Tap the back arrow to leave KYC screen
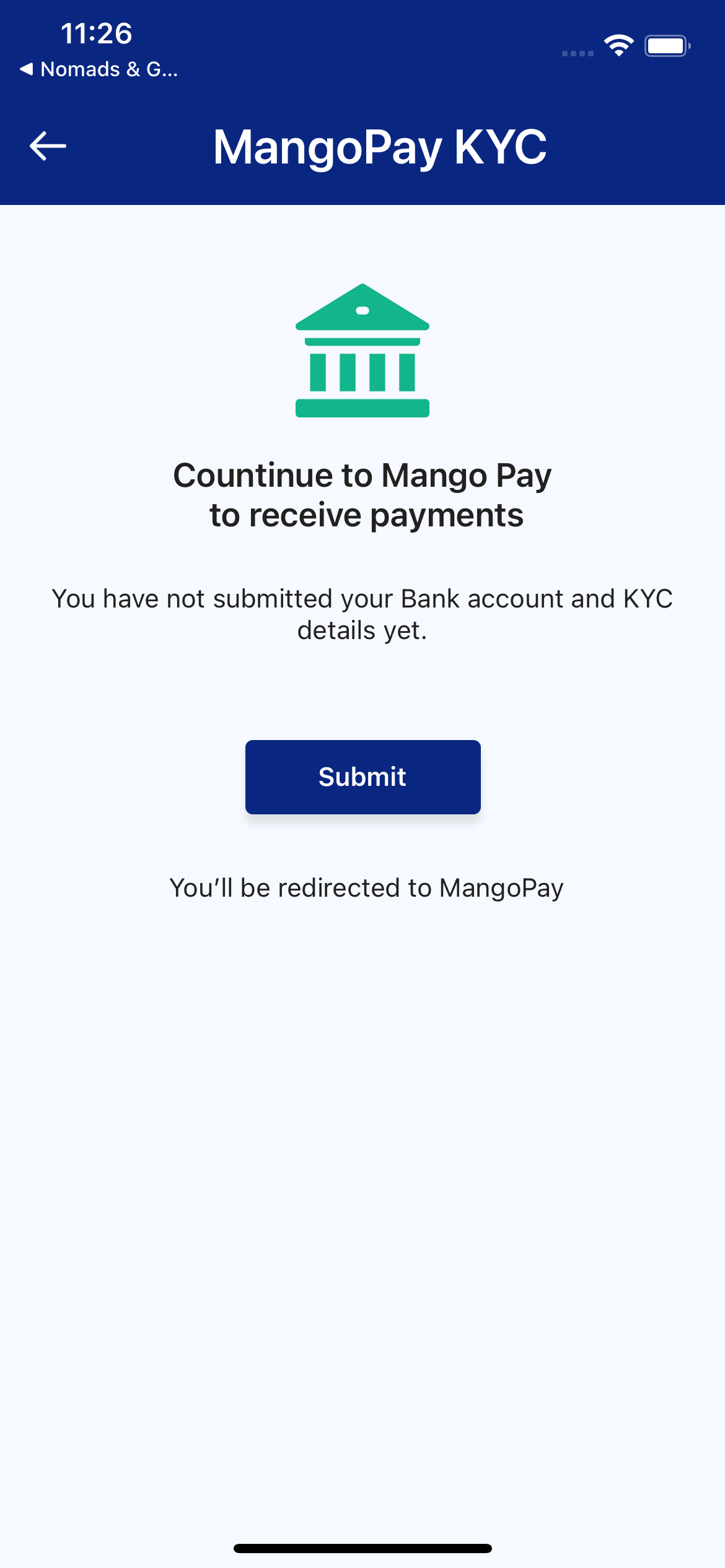Image resolution: width=725 pixels, height=1568 pixels. click(x=48, y=146)
